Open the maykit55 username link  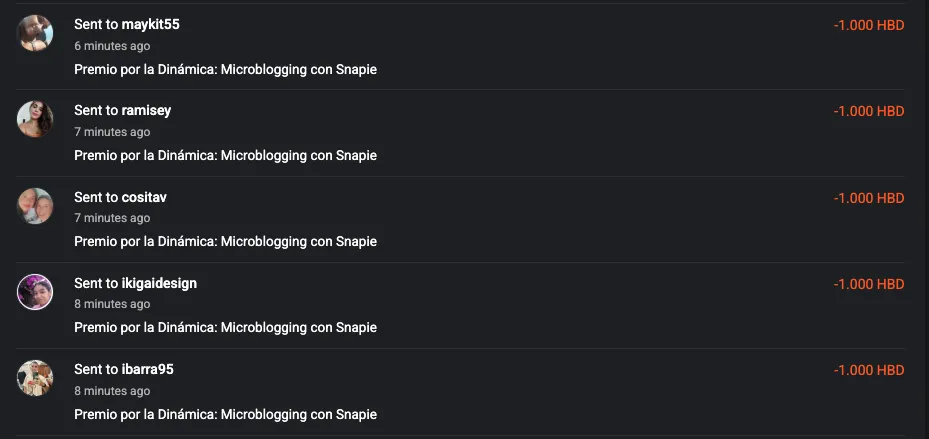tap(150, 24)
